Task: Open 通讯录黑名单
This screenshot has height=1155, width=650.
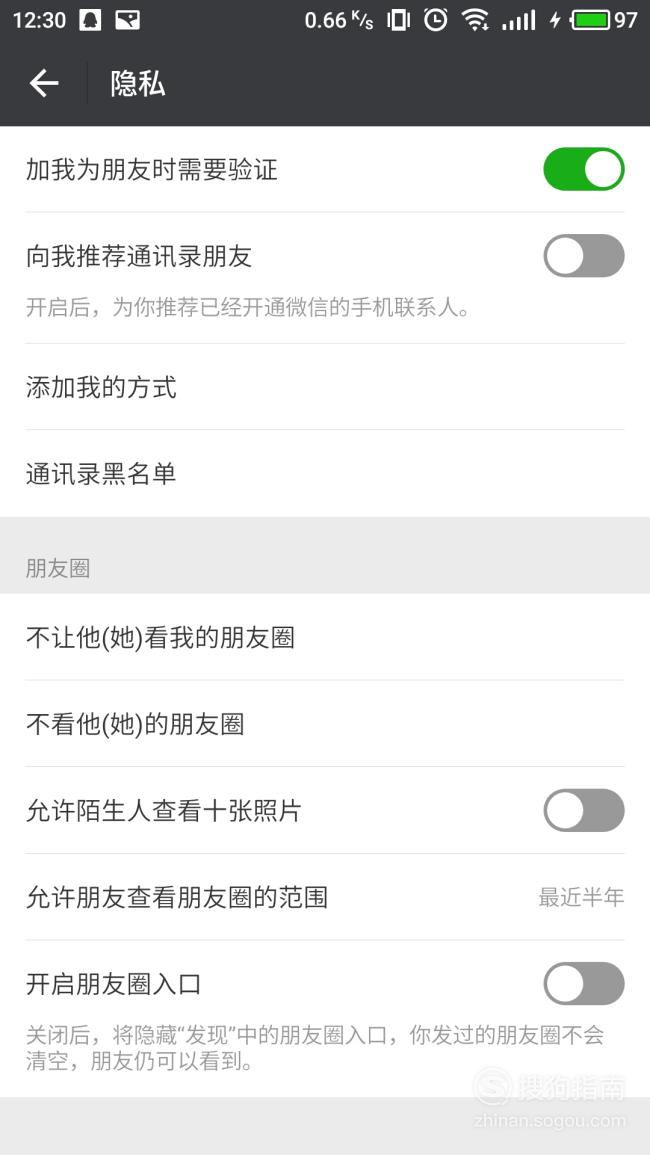Action: pyautogui.click(x=325, y=474)
